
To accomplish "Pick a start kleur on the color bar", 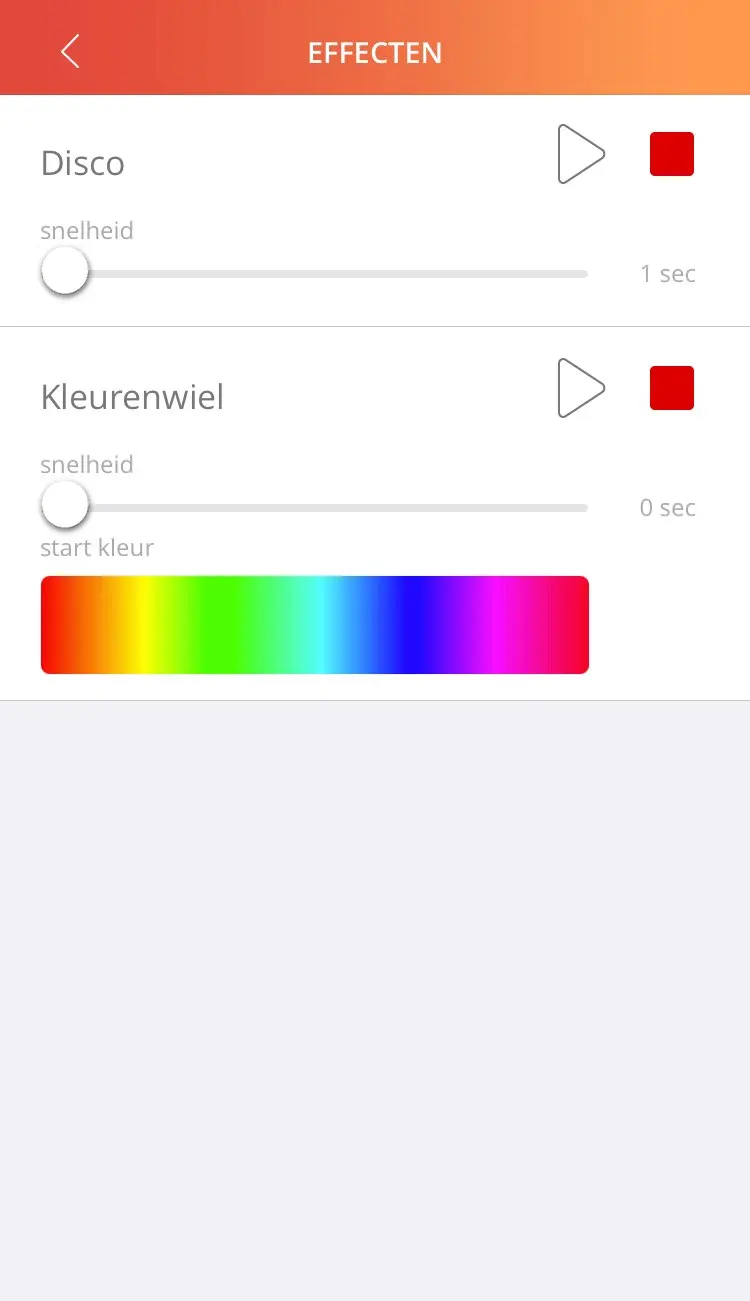I will pyautogui.click(x=314, y=625).
